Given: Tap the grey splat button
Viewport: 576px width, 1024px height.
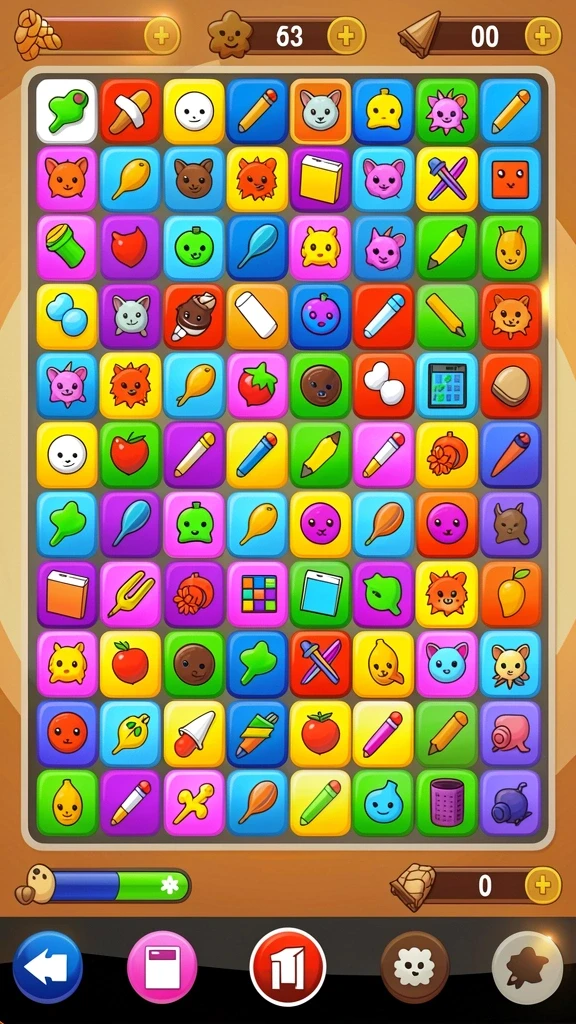Looking at the screenshot, I should [527, 967].
